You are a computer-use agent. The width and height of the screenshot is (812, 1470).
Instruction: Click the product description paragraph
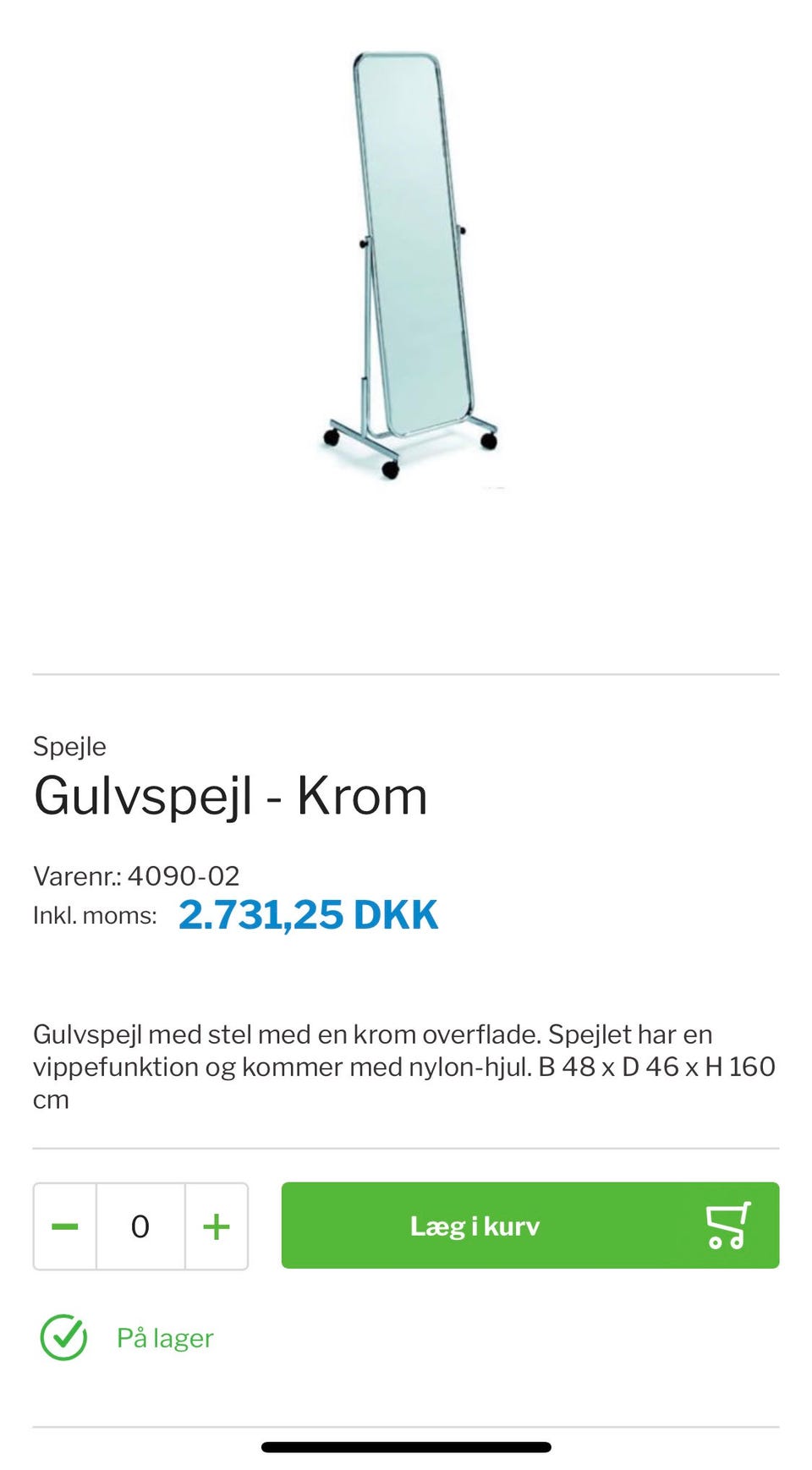(404, 1066)
